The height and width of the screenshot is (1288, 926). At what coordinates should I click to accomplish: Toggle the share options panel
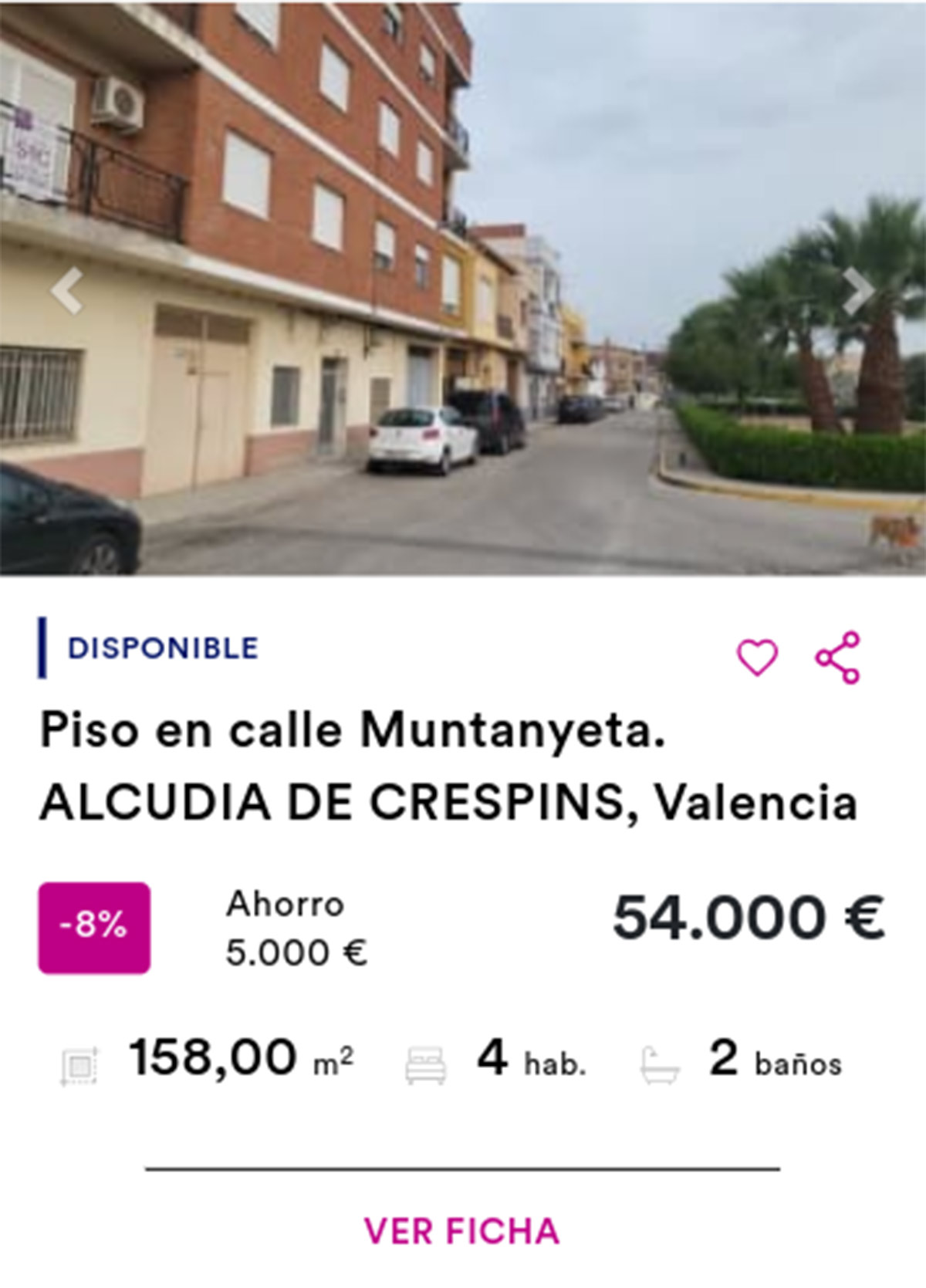pyautogui.click(x=837, y=658)
